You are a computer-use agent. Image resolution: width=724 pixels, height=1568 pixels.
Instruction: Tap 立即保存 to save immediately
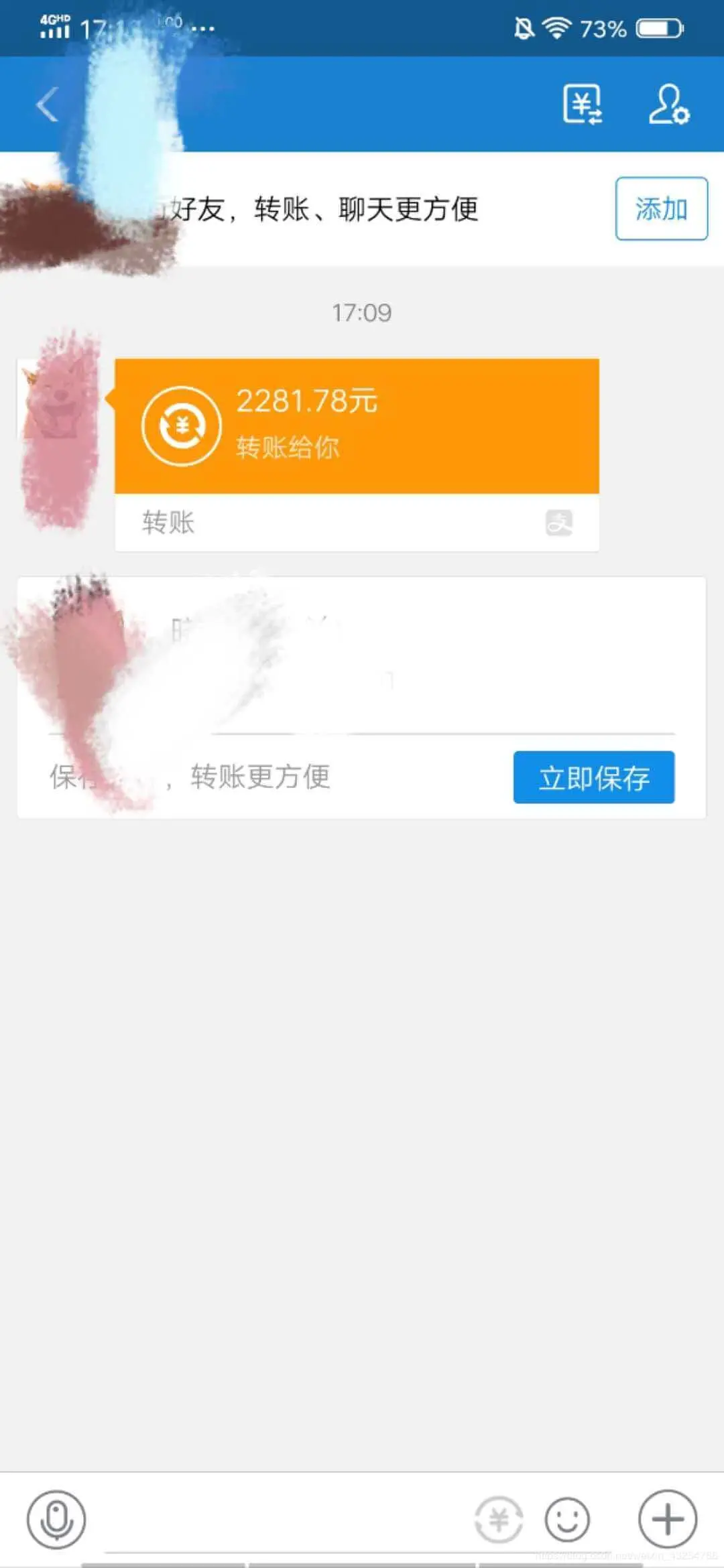pyautogui.click(x=594, y=778)
